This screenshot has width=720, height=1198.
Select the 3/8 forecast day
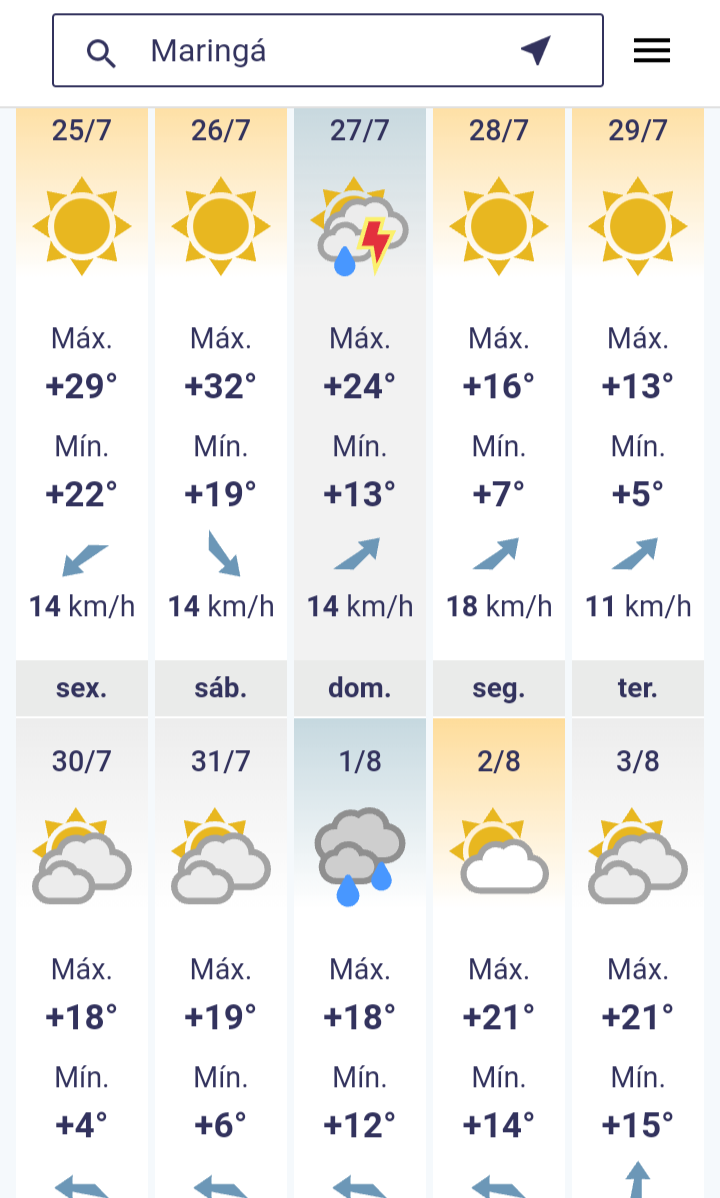[638, 957]
